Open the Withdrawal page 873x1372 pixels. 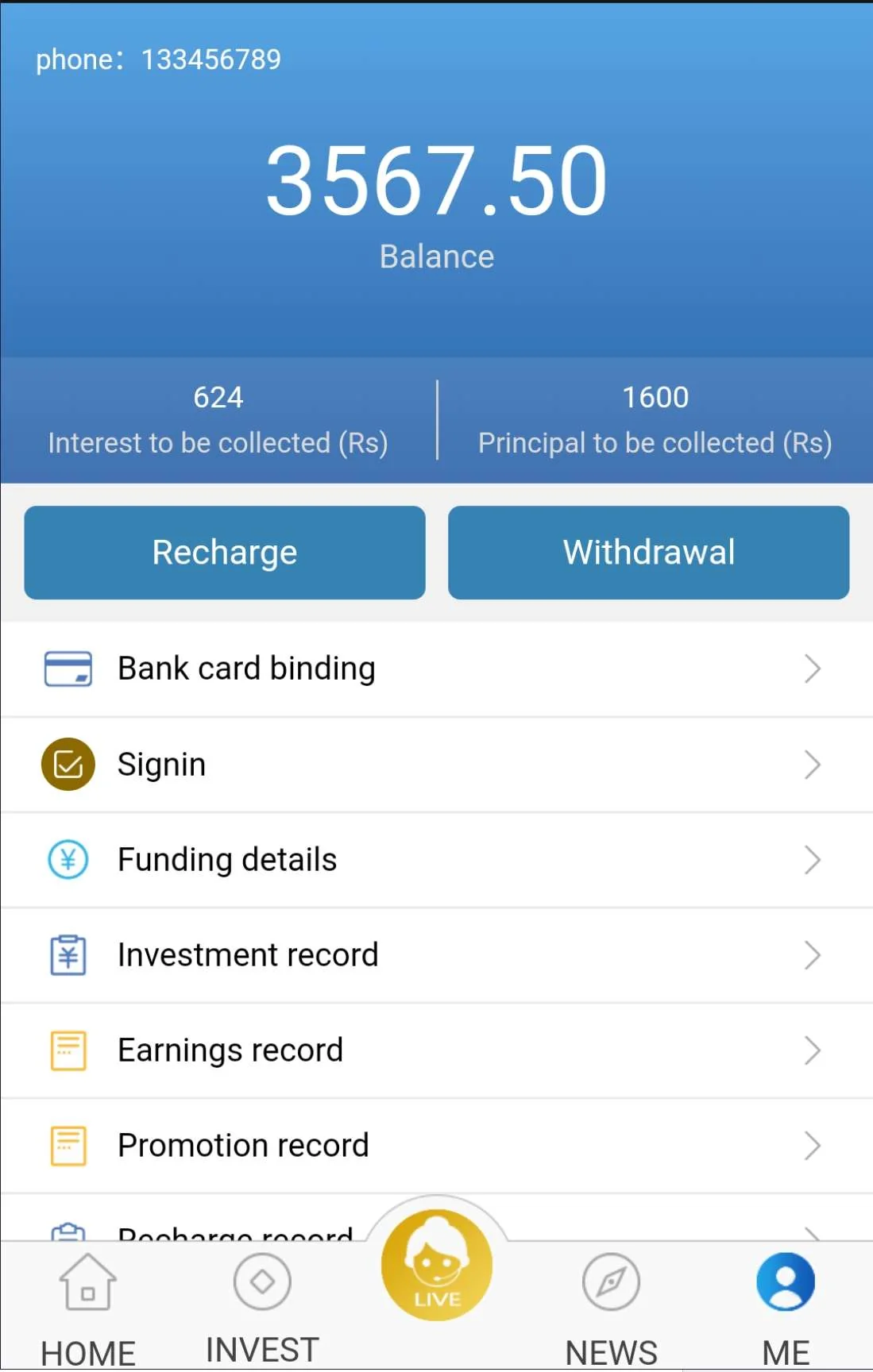click(648, 553)
